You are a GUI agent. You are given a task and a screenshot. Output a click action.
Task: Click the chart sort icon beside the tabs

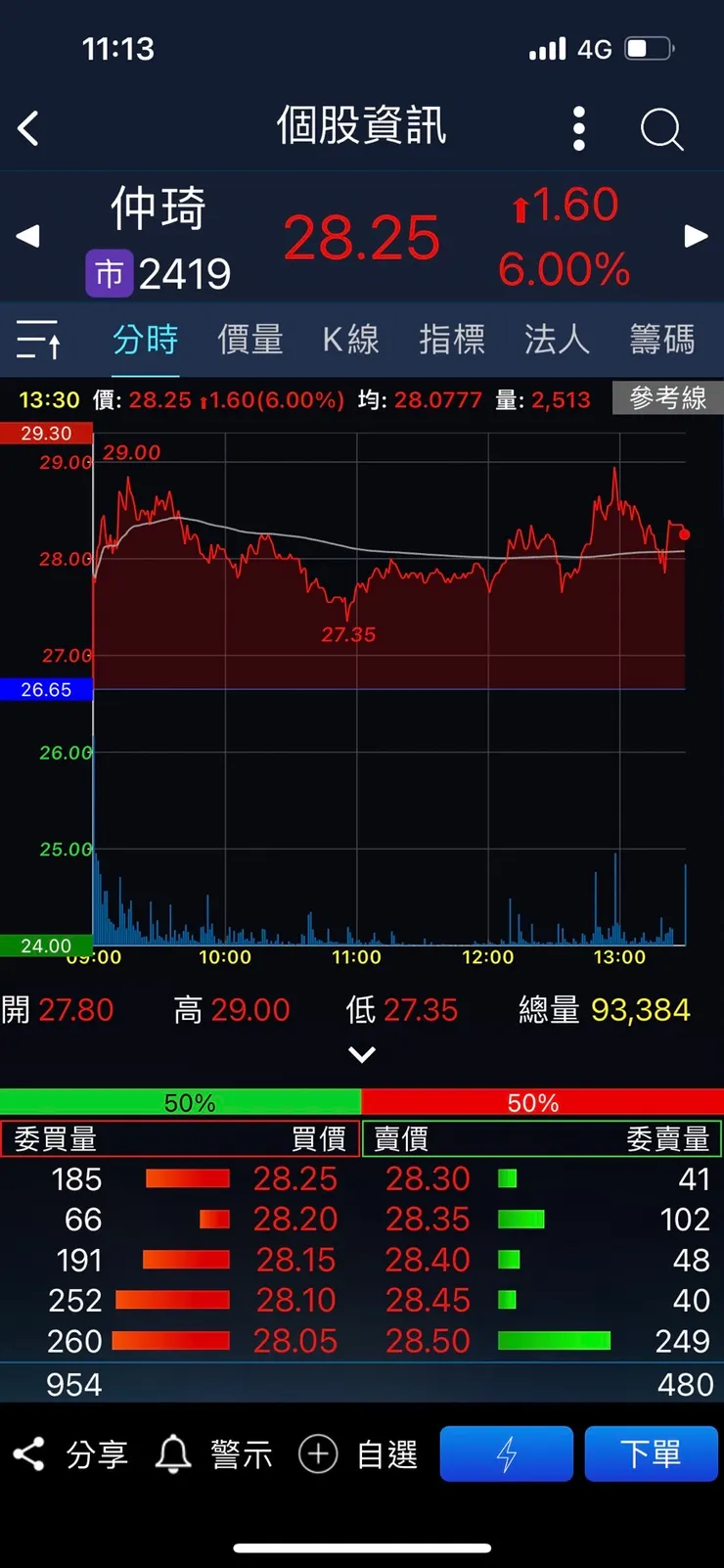click(x=39, y=338)
